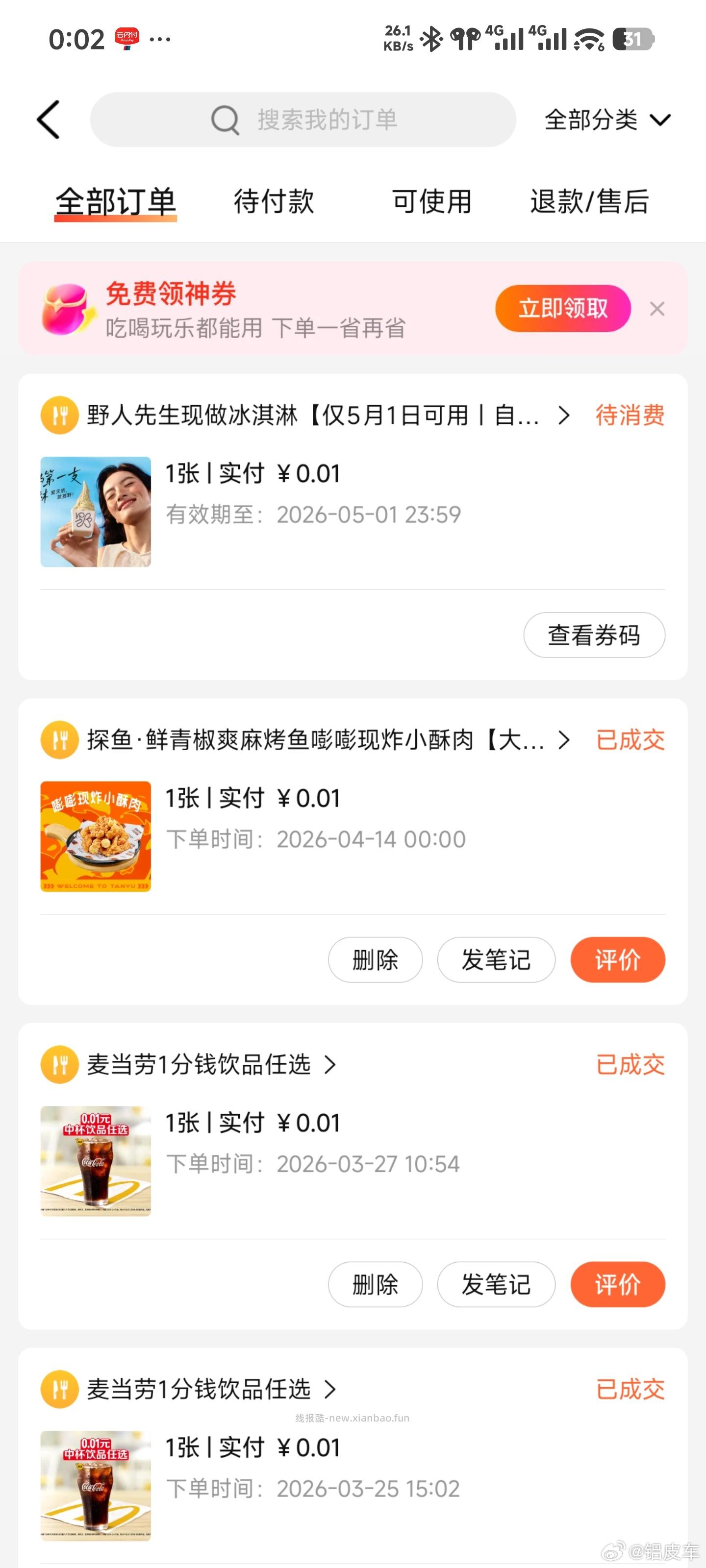This screenshot has width=706, height=1568.
Task: Open the 退款/售后 tab
Action: [589, 201]
